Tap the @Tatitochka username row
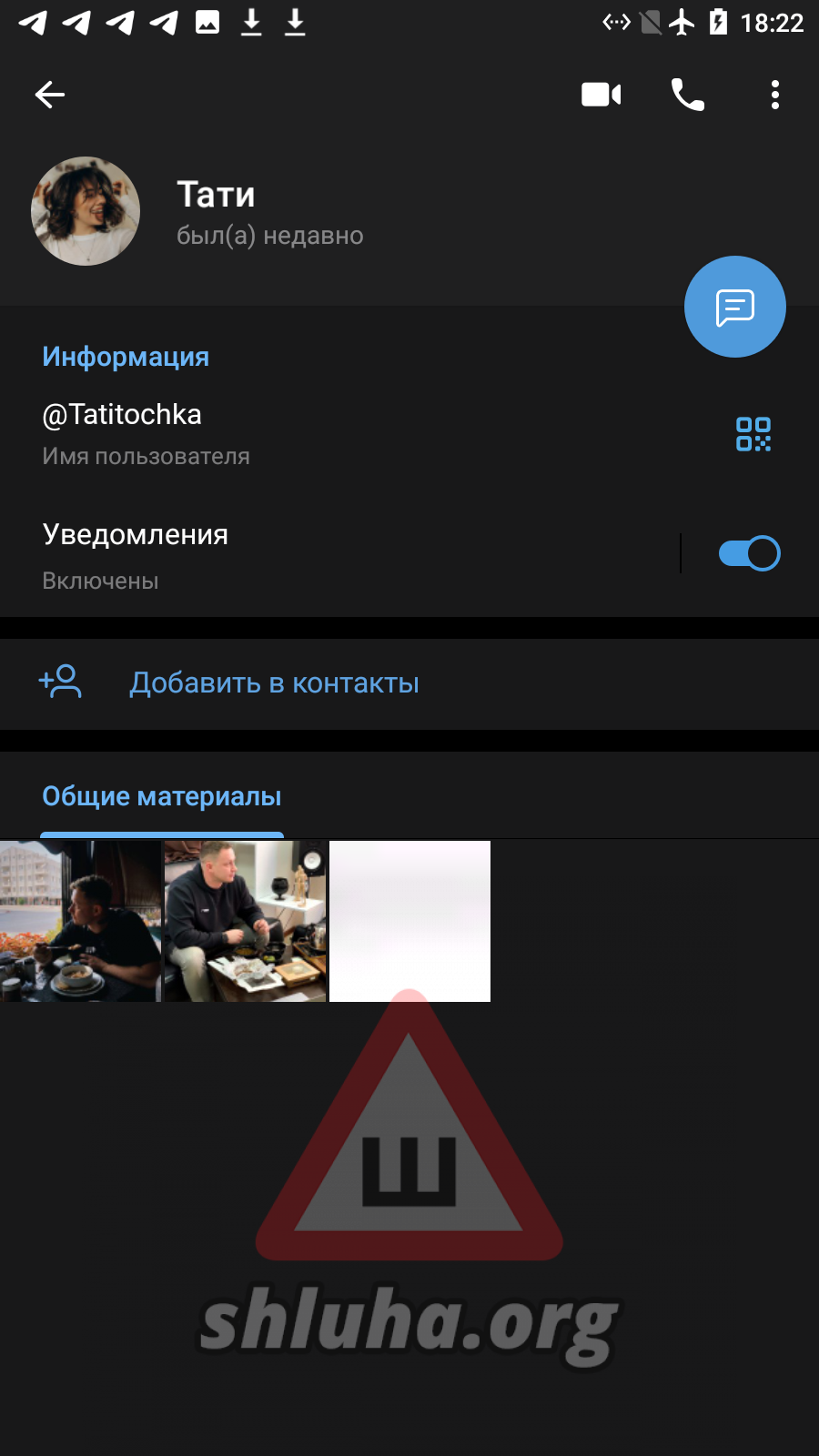This screenshot has height=1456, width=819. pos(273,432)
